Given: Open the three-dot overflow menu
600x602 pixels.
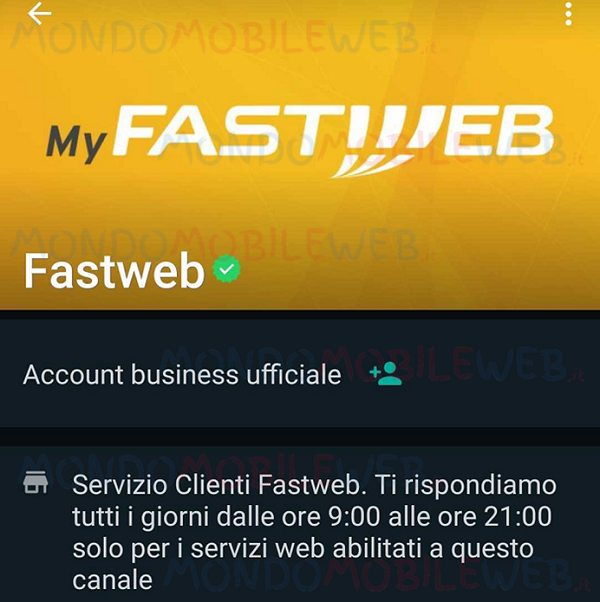Looking at the screenshot, I should click(568, 14).
